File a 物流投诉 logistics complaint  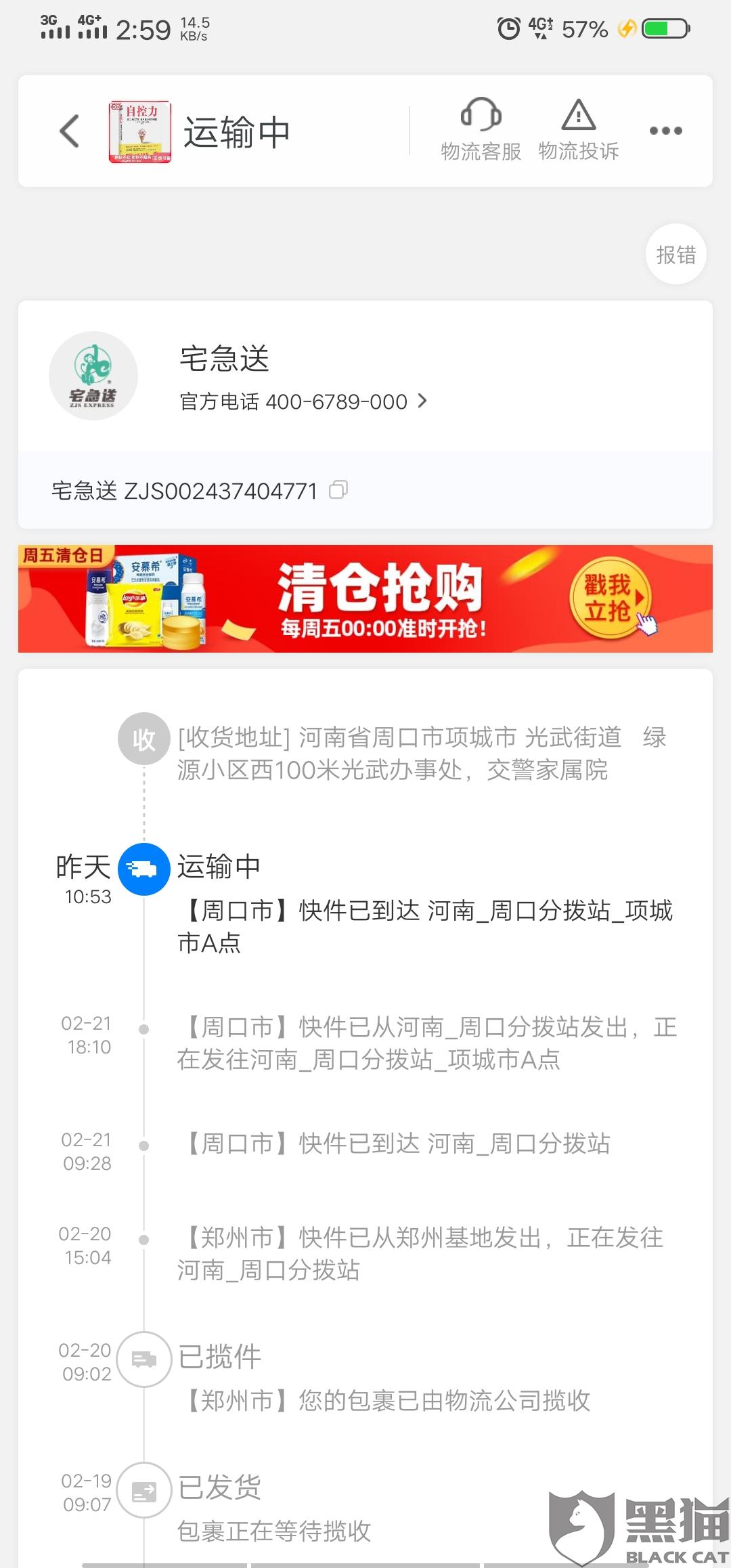click(x=578, y=129)
